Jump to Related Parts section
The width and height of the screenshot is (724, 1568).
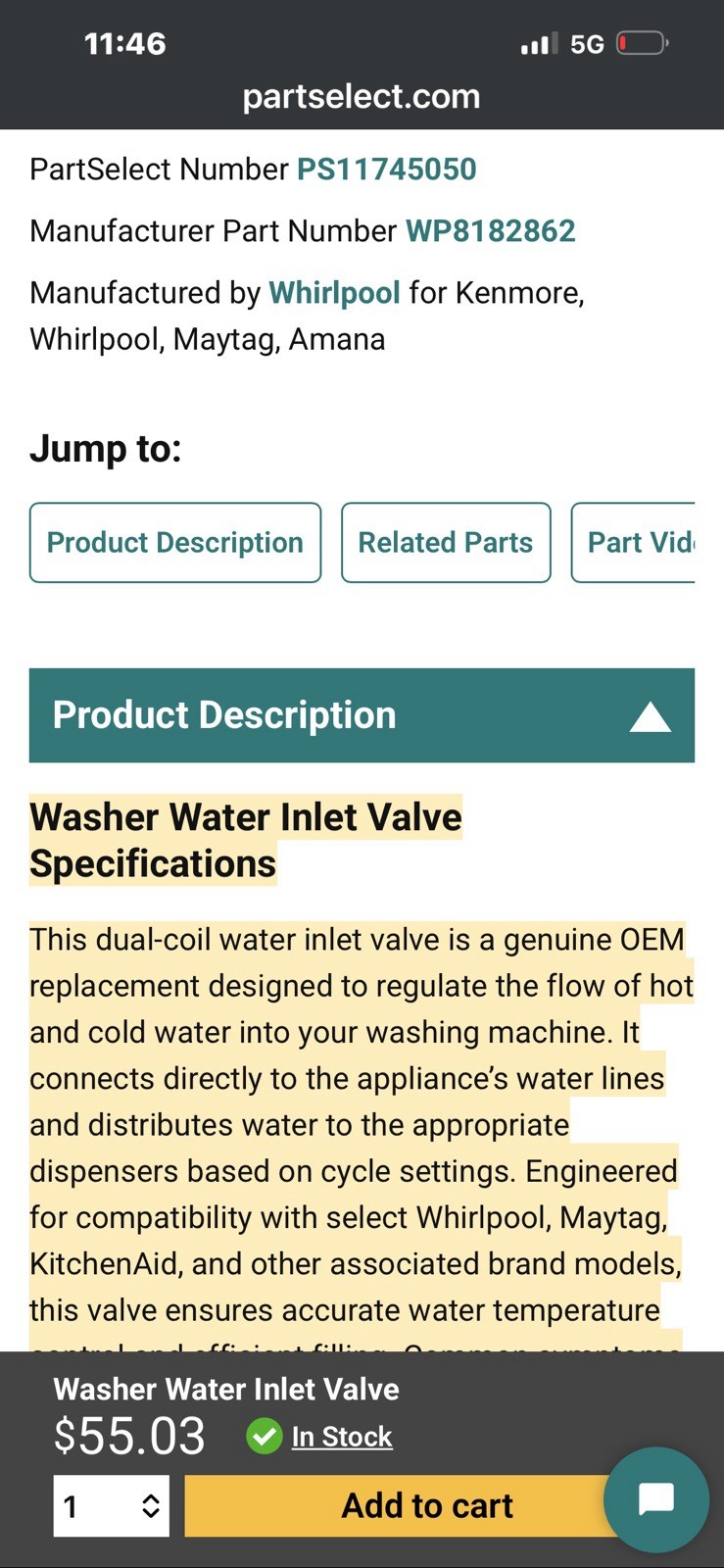coord(446,543)
